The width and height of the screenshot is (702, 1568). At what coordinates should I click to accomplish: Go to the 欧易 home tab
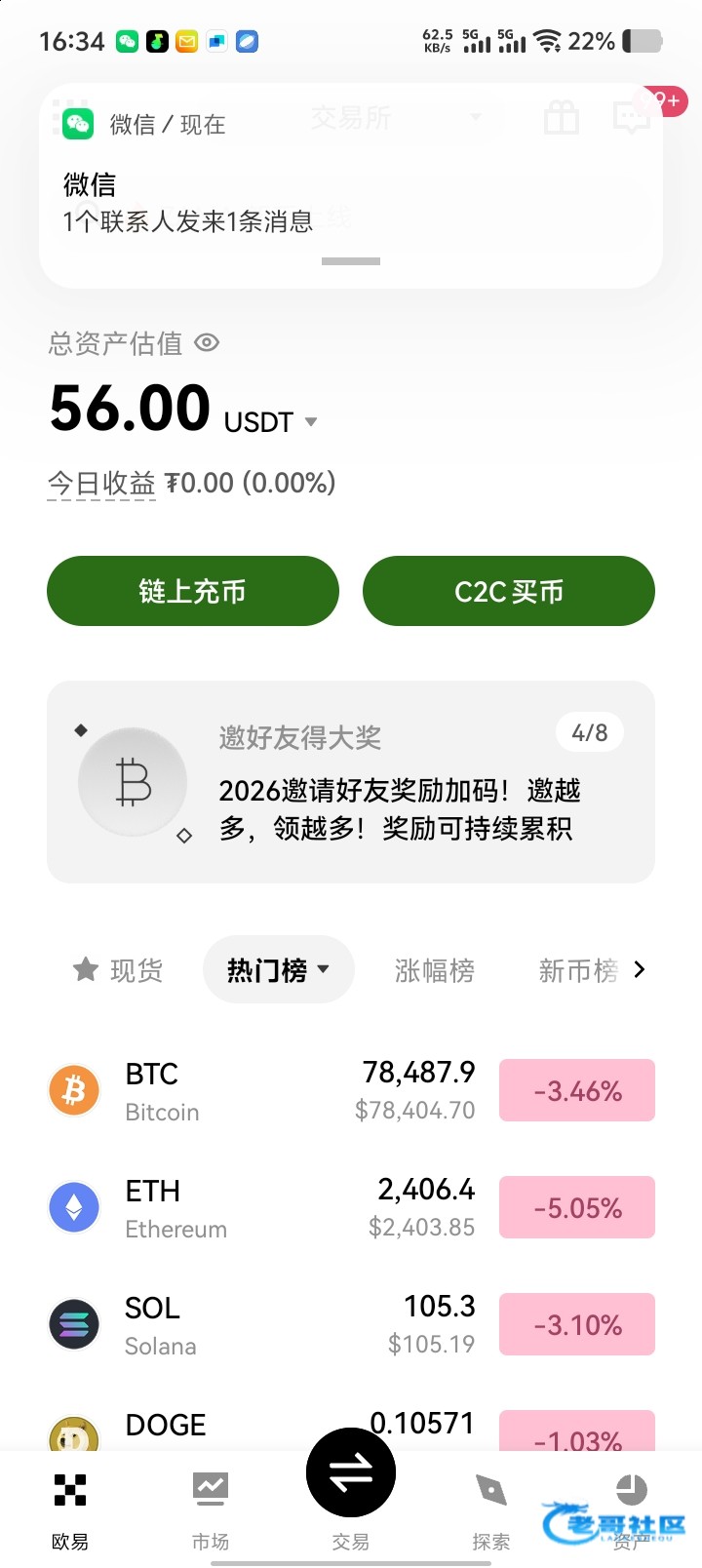click(70, 1507)
